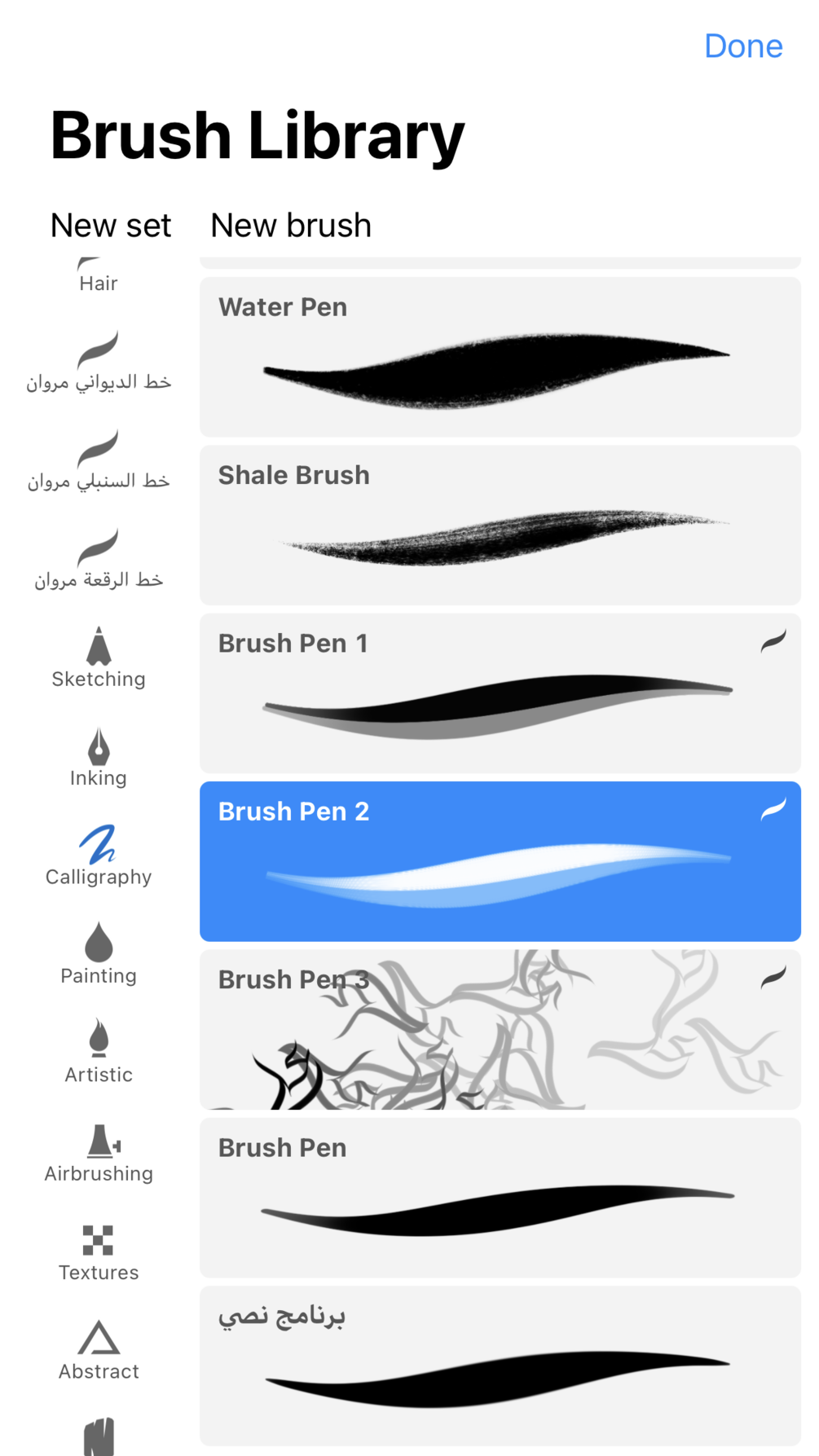Pick Brush Pen 3
Screen dimensions: 819x1456
coord(500,1029)
